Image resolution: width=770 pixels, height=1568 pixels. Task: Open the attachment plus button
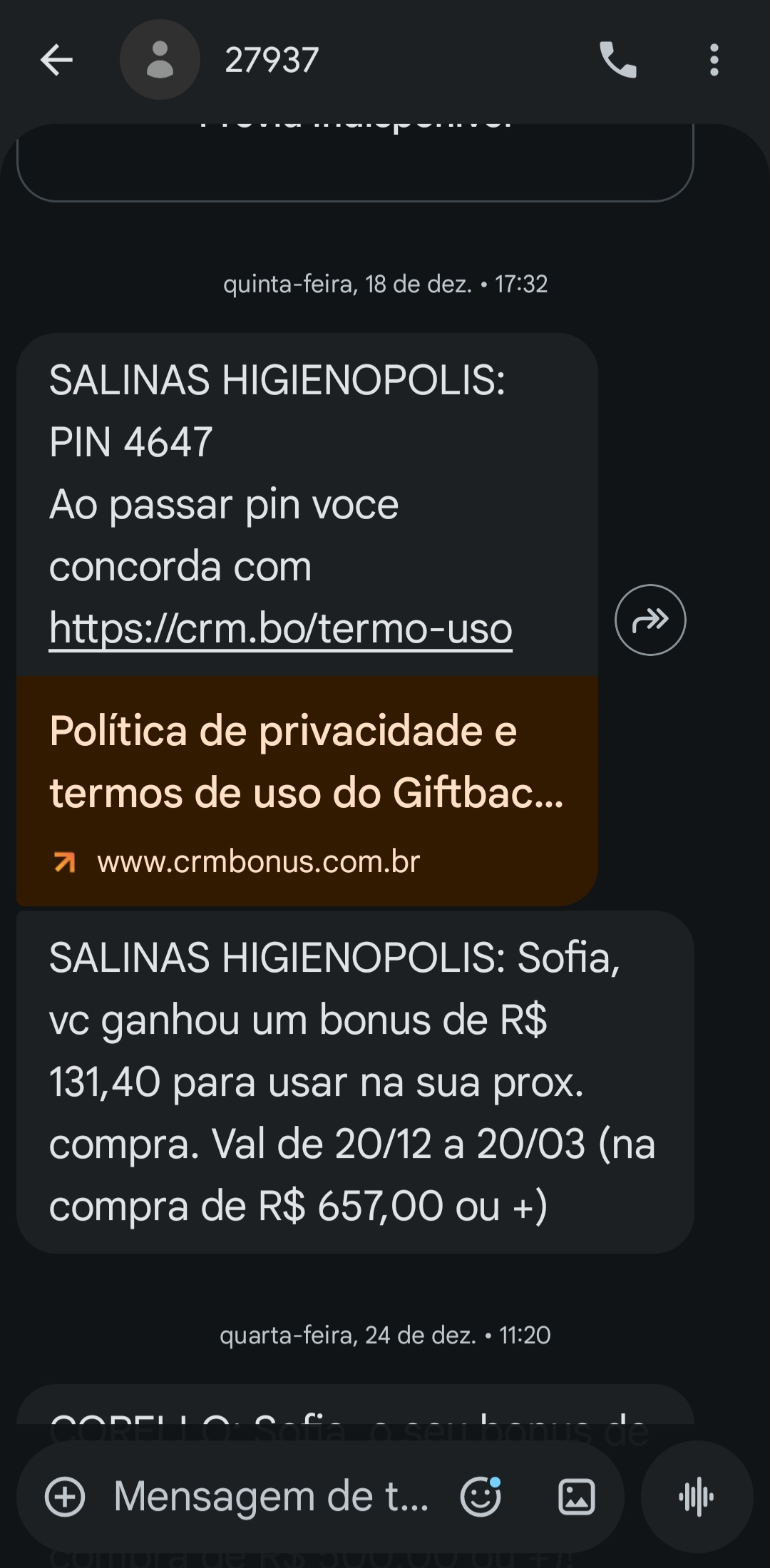(65, 1496)
